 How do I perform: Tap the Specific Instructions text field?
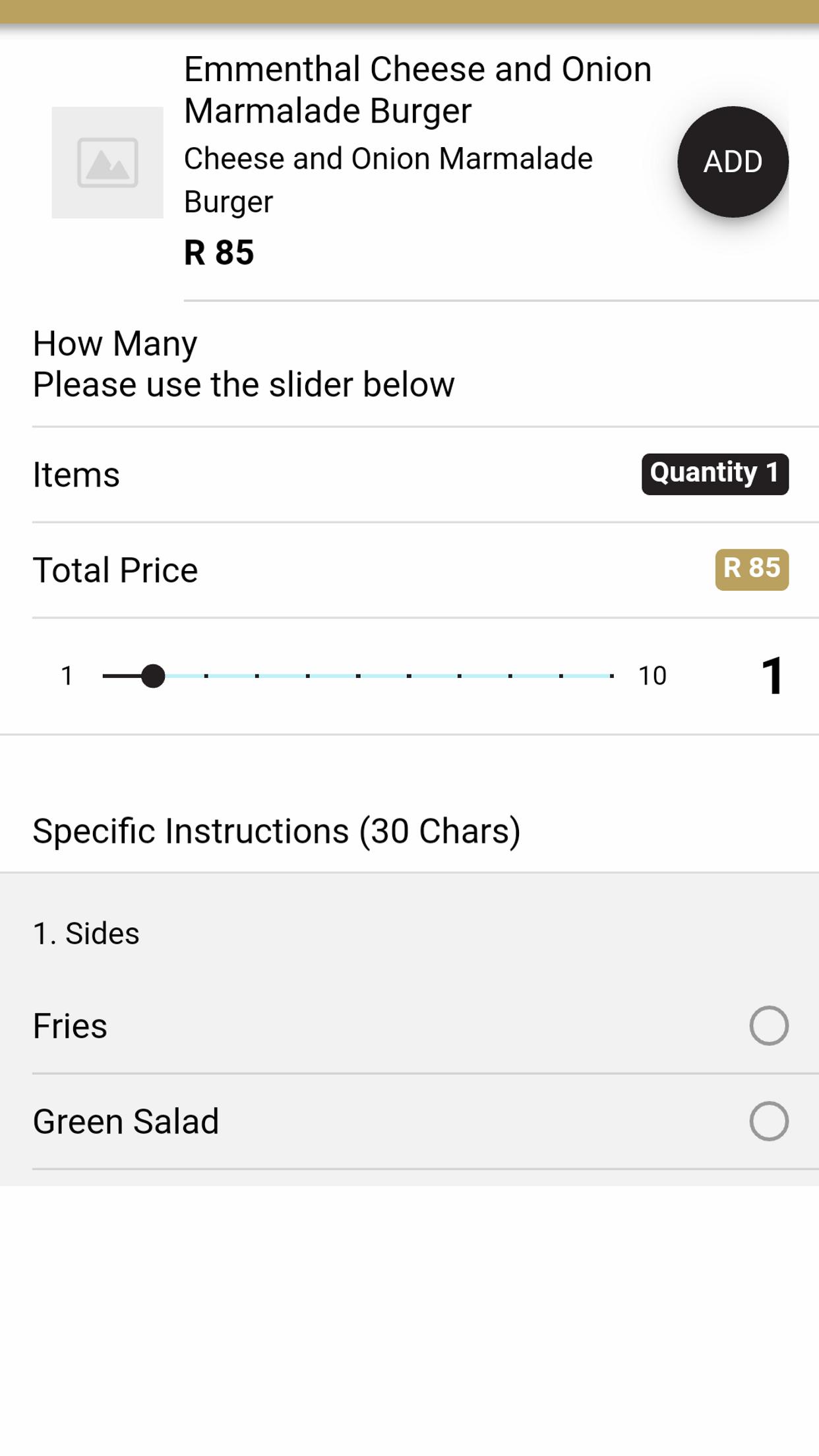[x=409, y=831]
